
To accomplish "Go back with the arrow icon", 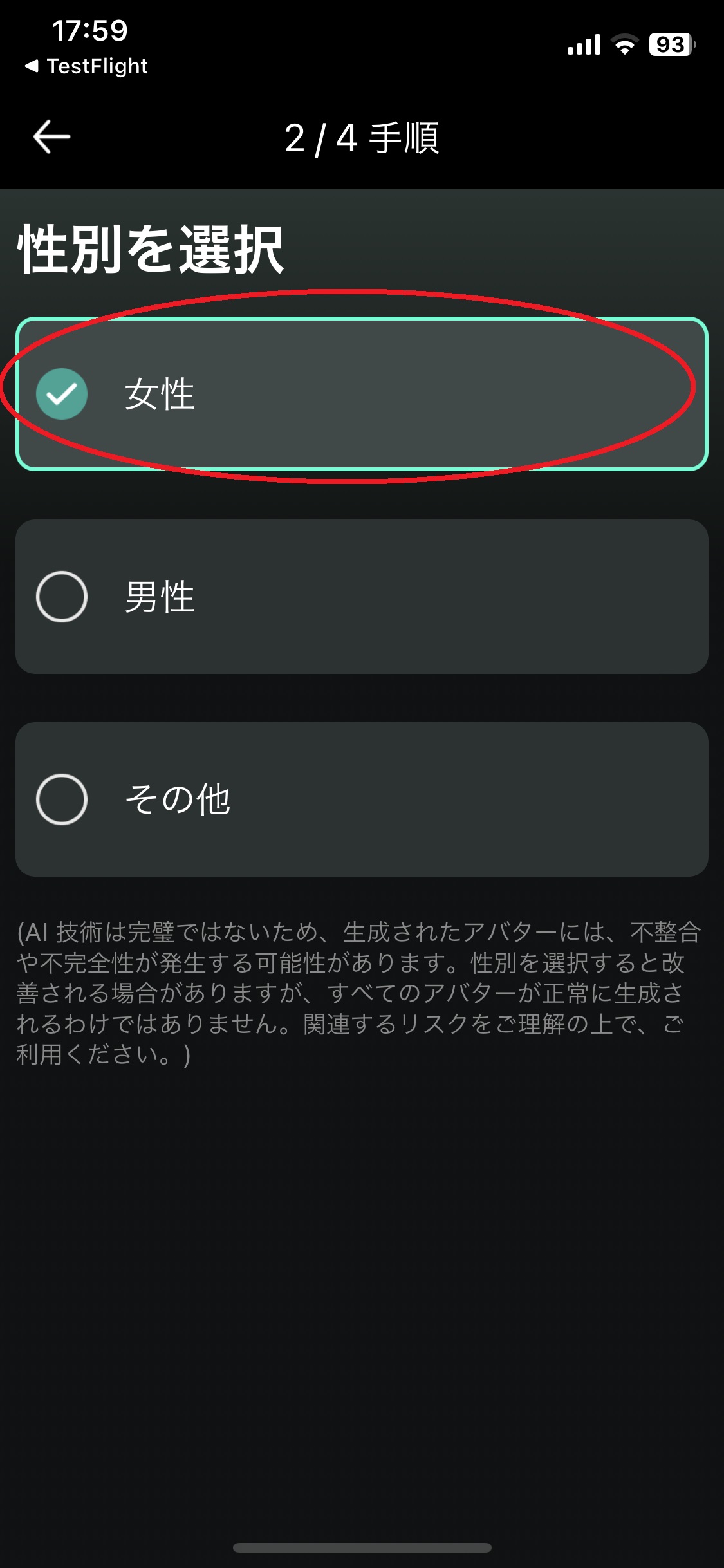I will 51,136.
